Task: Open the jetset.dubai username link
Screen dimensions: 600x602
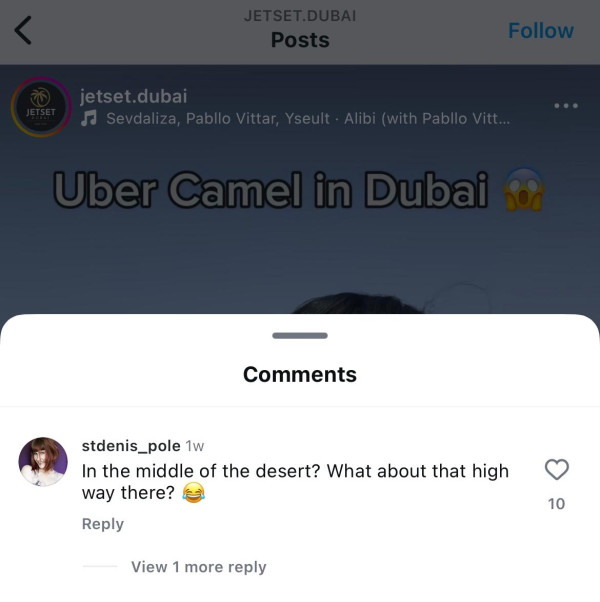Action: click(x=133, y=97)
